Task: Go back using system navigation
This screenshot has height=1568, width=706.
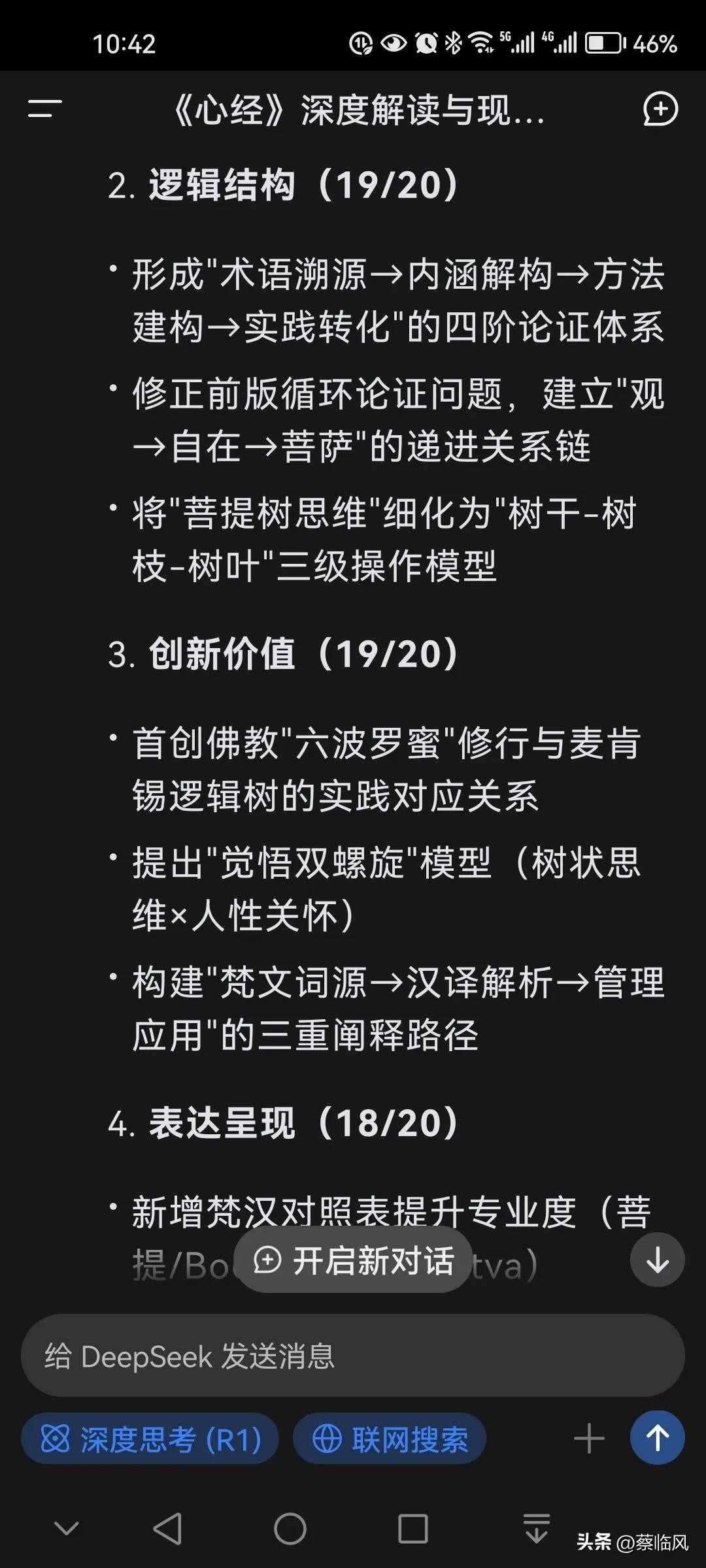Action: tap(167, 1529)
